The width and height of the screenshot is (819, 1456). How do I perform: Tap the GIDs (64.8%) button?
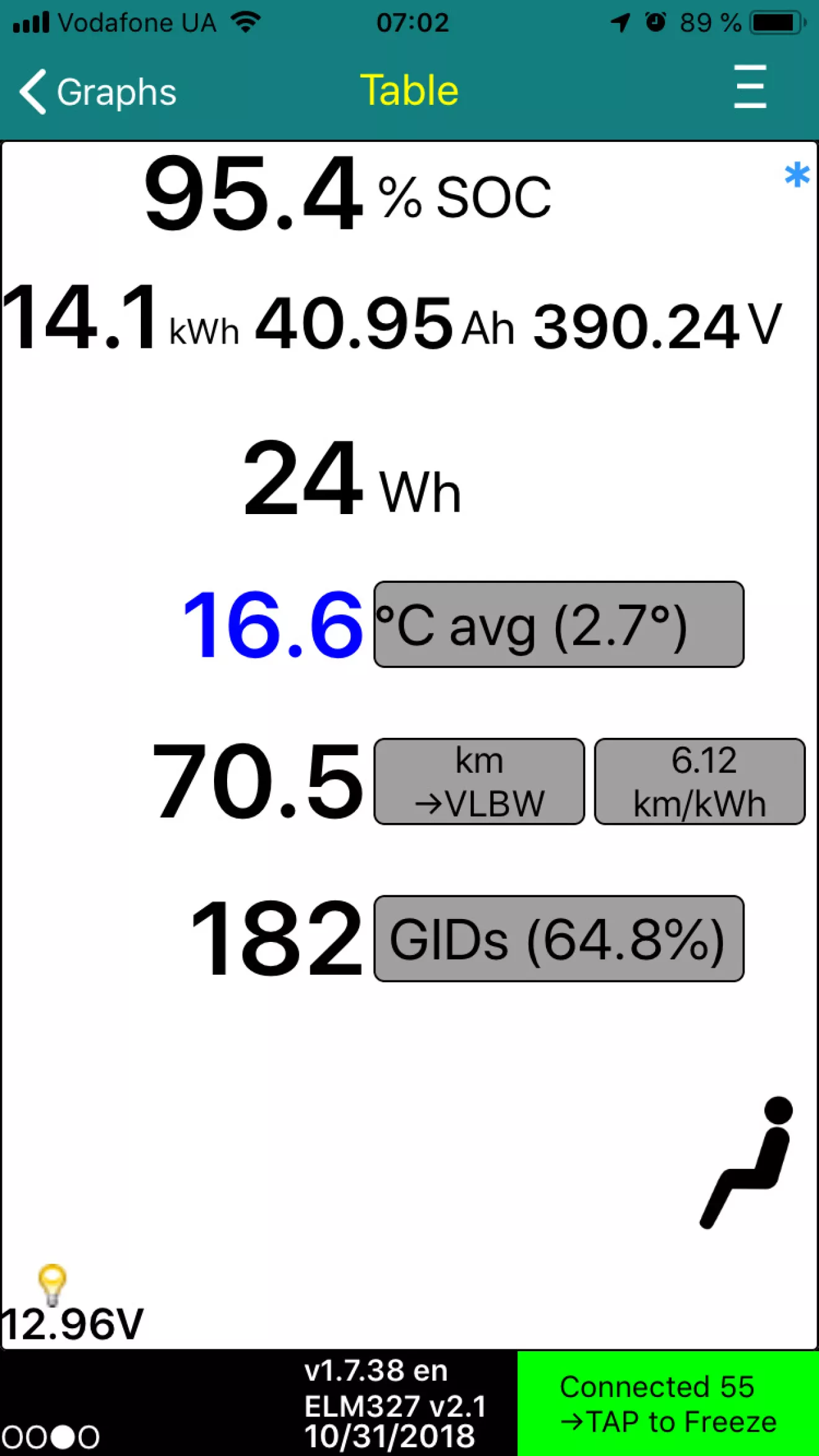point(558,938)
